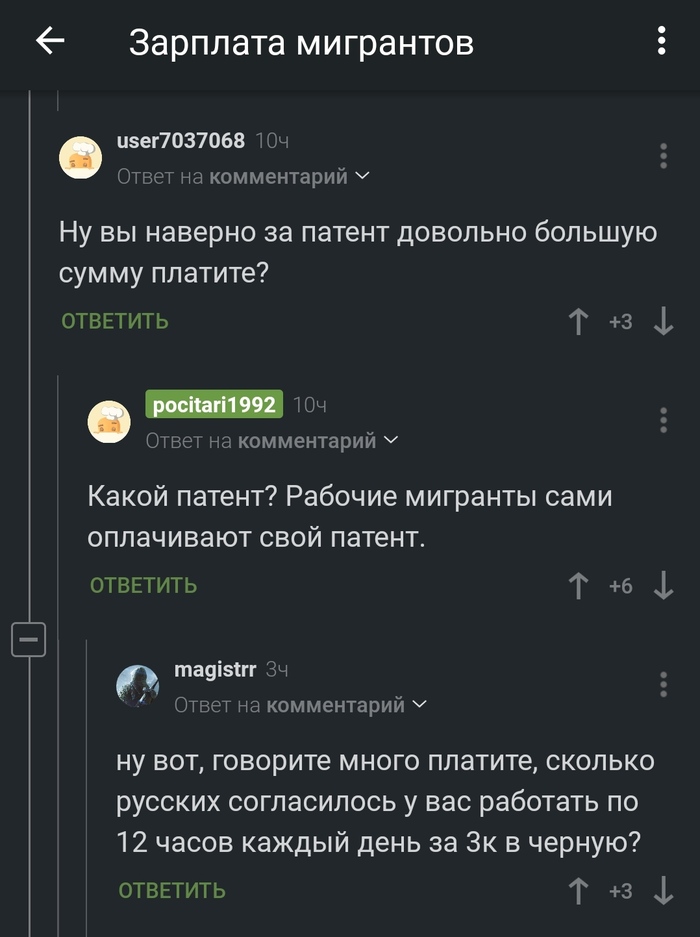
Task: Open options for user7037068's comment
Action: click(x=663, y=156)
